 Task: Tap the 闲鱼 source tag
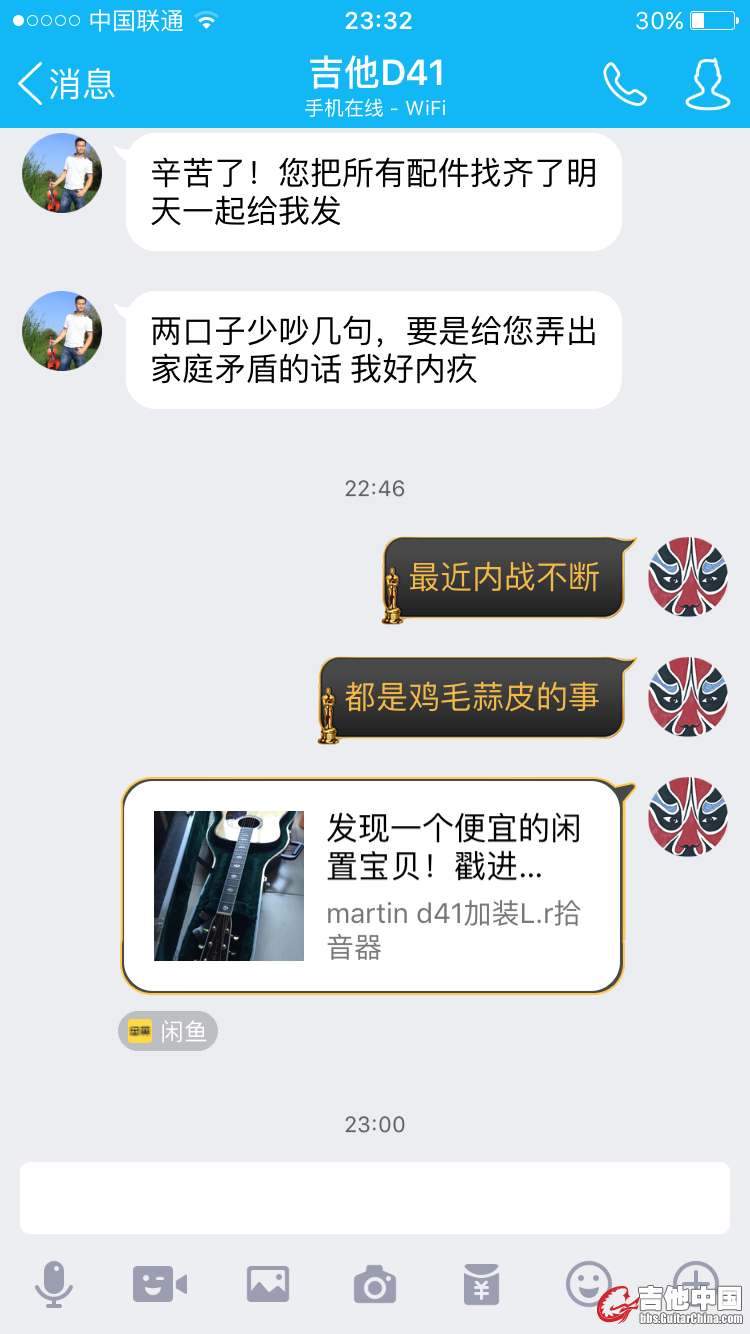[168, 1031]
